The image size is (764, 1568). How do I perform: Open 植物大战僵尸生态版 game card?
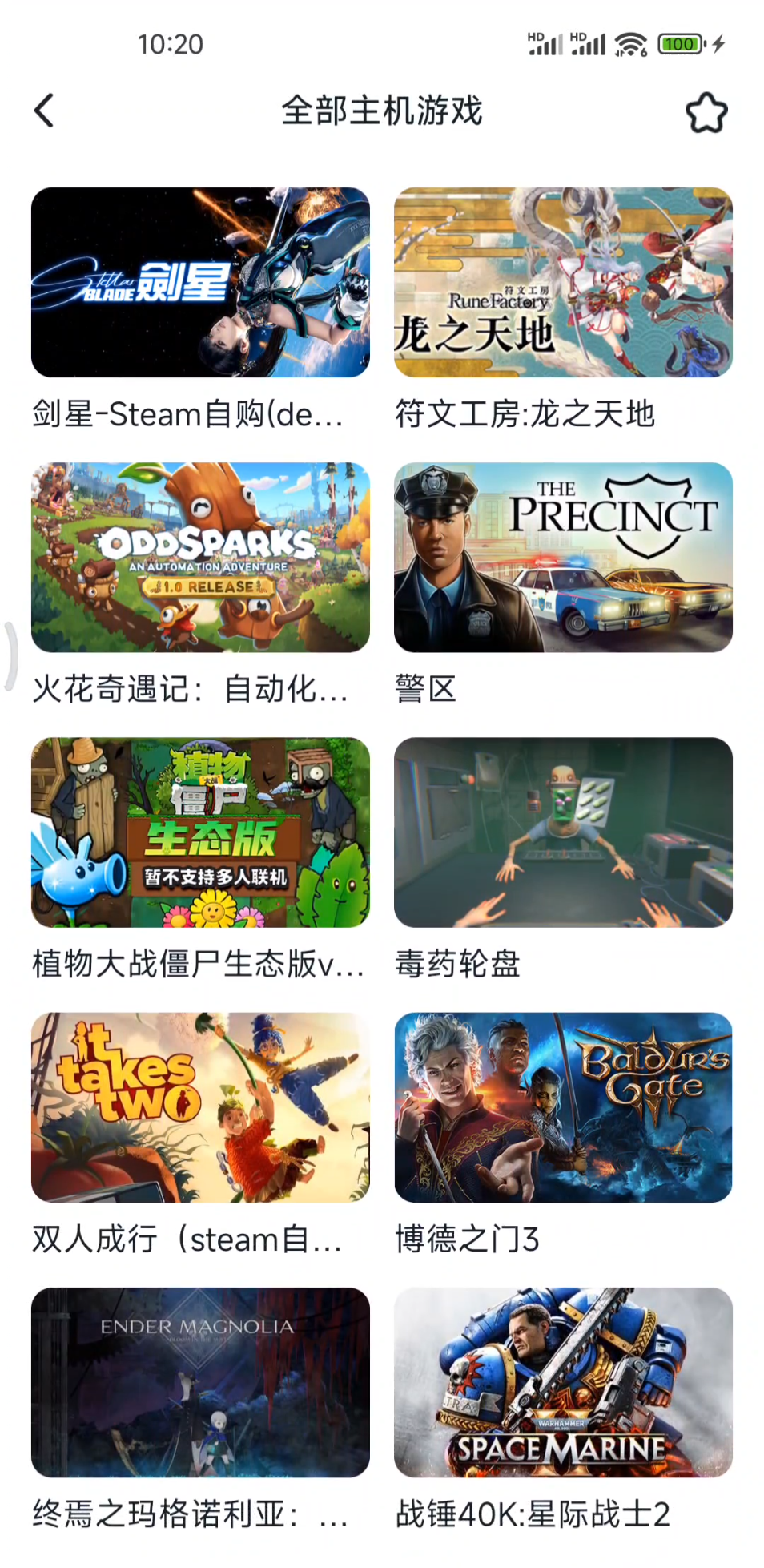[200, 832]
